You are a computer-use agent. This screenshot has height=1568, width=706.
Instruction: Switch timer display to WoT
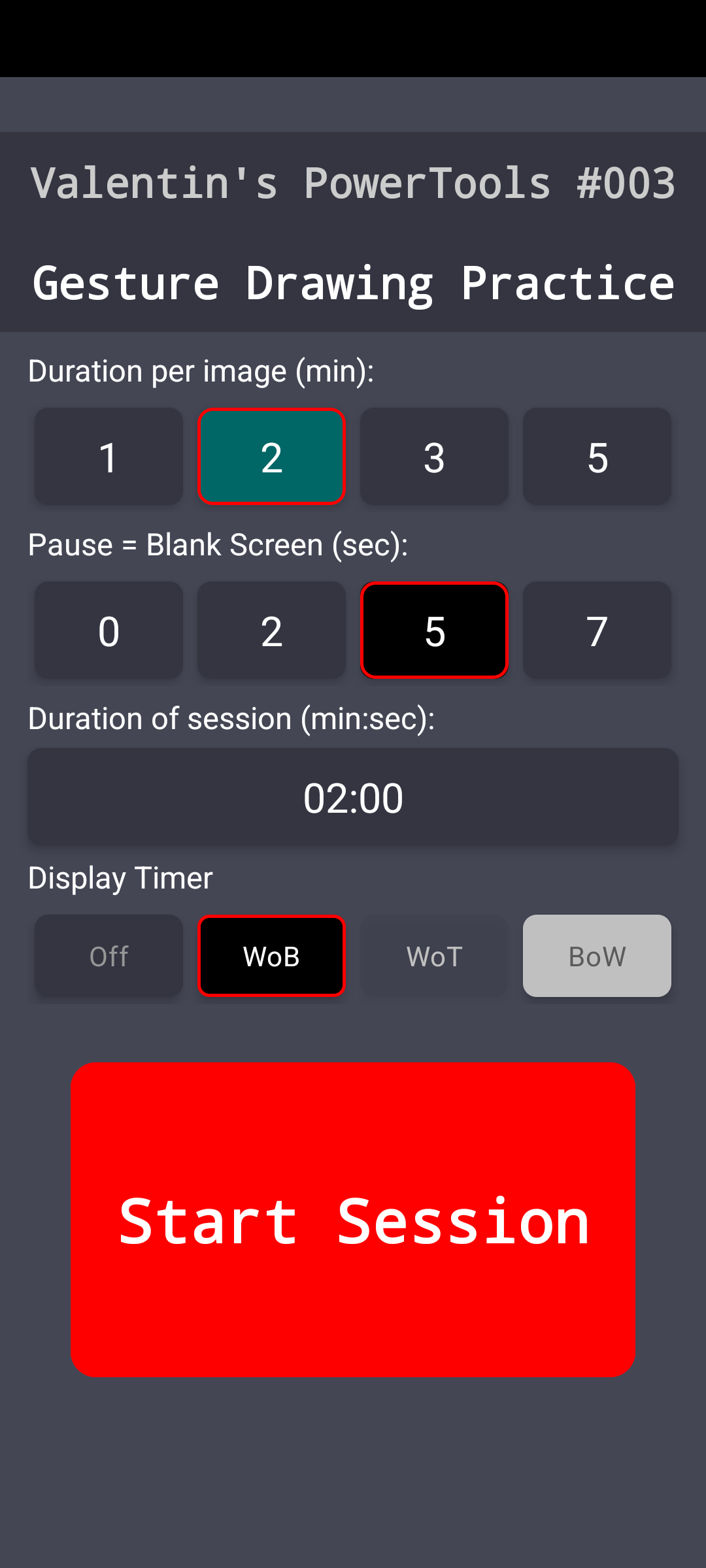coord(434,956)
